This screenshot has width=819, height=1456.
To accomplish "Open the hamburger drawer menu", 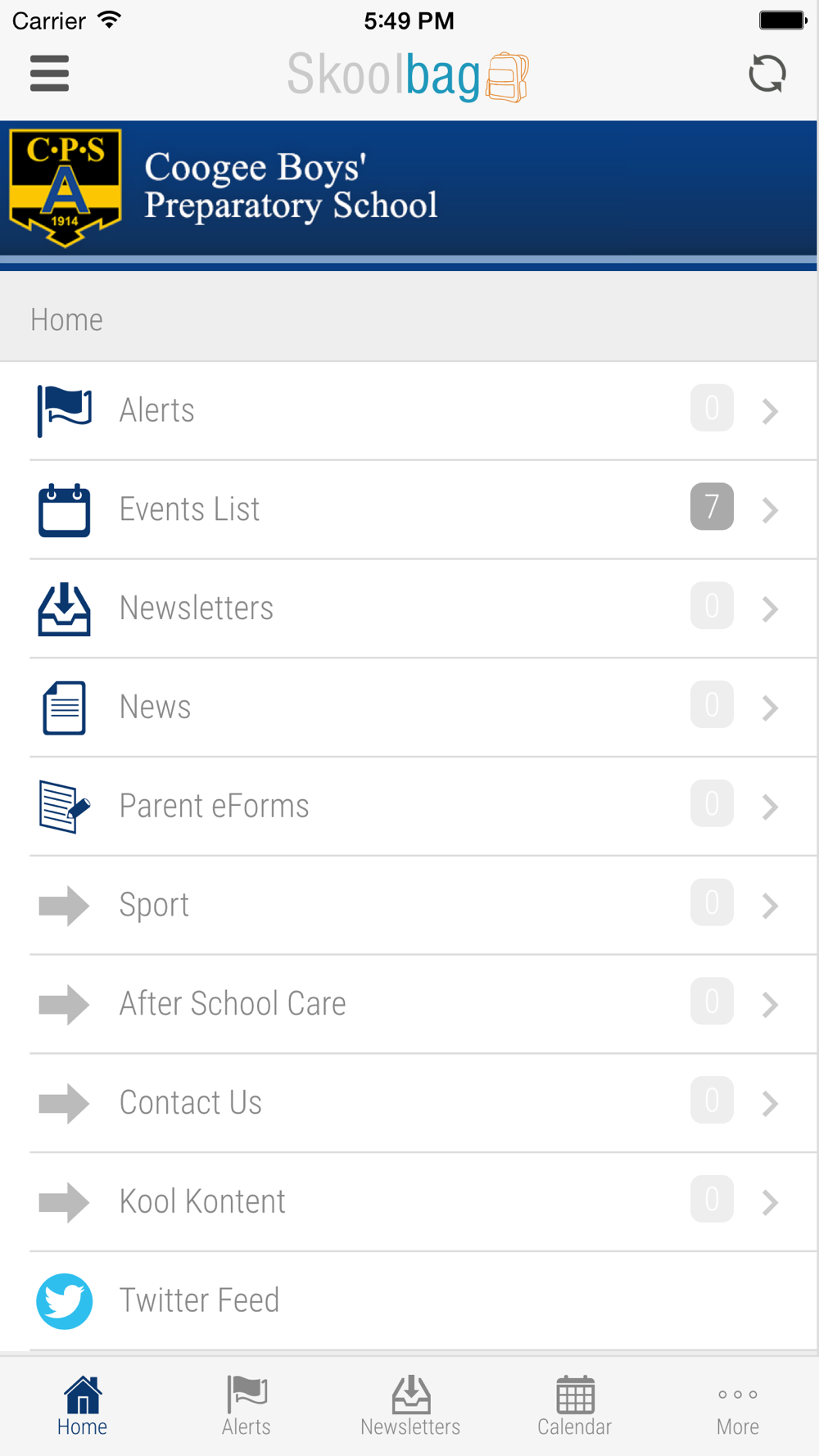I will (x=49, y=74).
